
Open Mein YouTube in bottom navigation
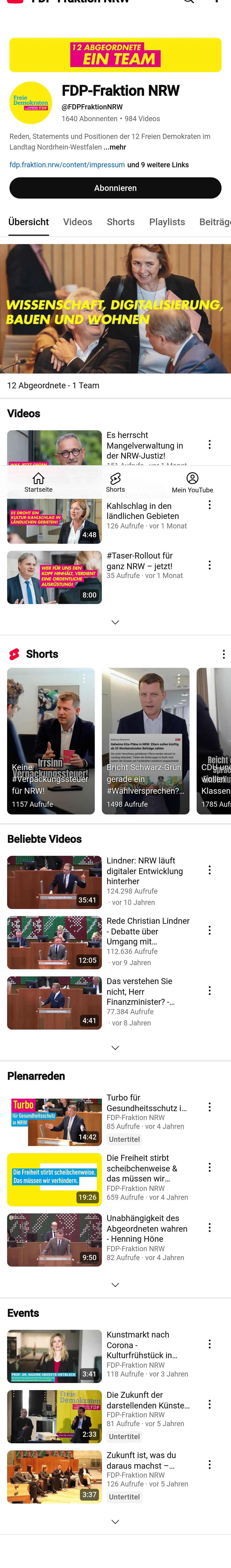pos(192,482)
